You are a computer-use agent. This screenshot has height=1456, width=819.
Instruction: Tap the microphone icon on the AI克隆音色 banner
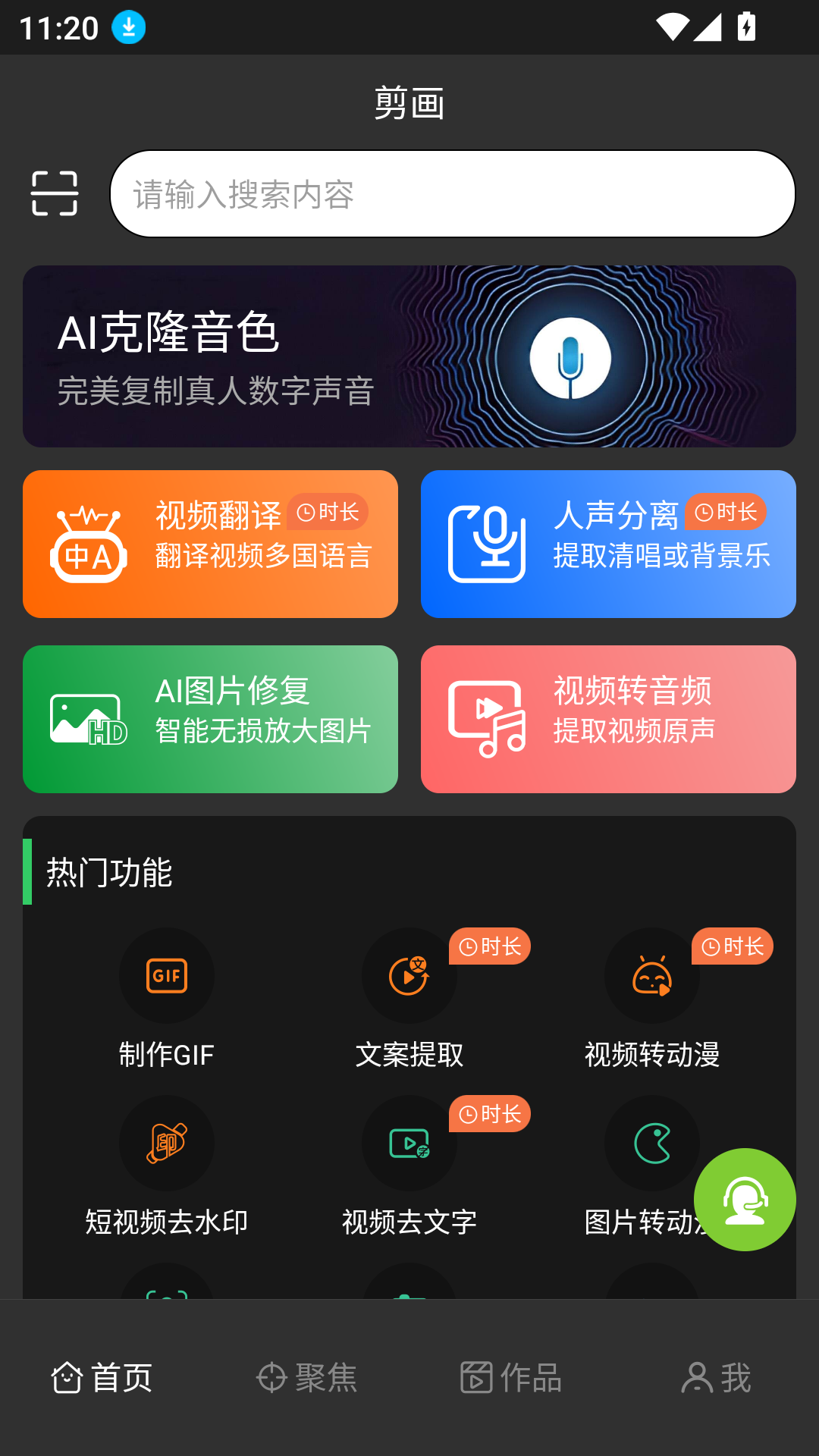coord(571,356)
